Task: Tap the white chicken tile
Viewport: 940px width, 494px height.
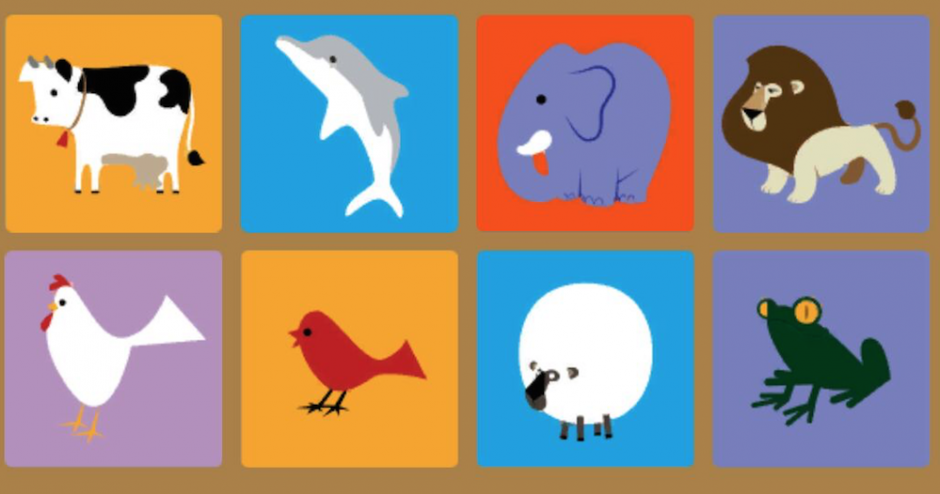Action: coord(113,358)
